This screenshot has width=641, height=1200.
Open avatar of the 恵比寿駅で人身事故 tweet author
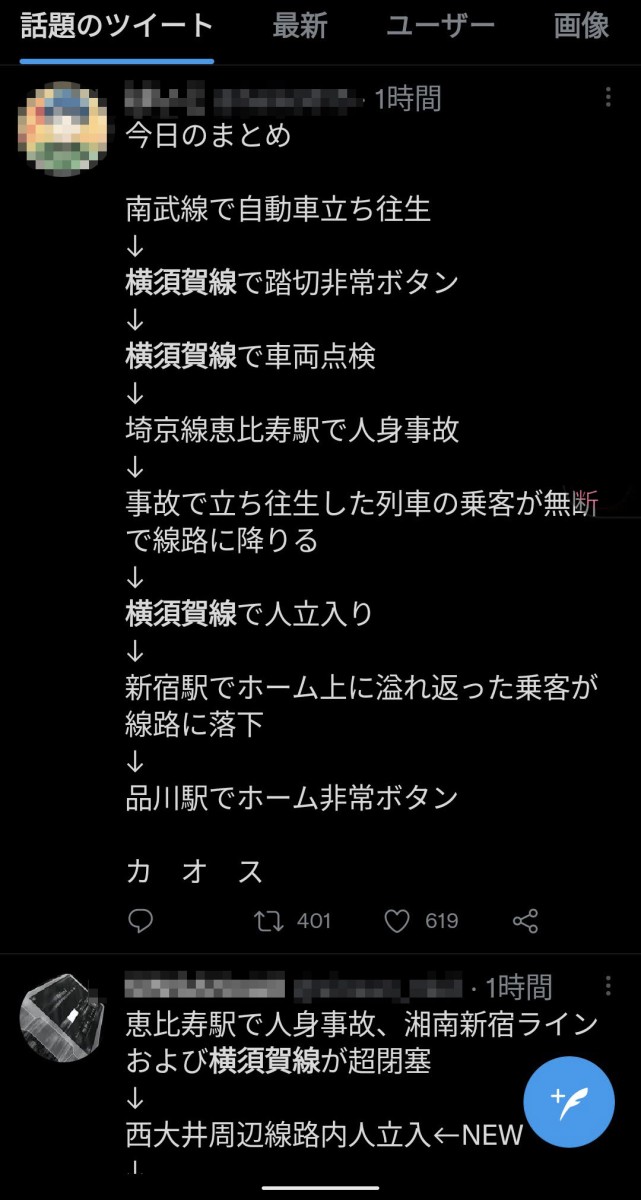point(63,1017)
